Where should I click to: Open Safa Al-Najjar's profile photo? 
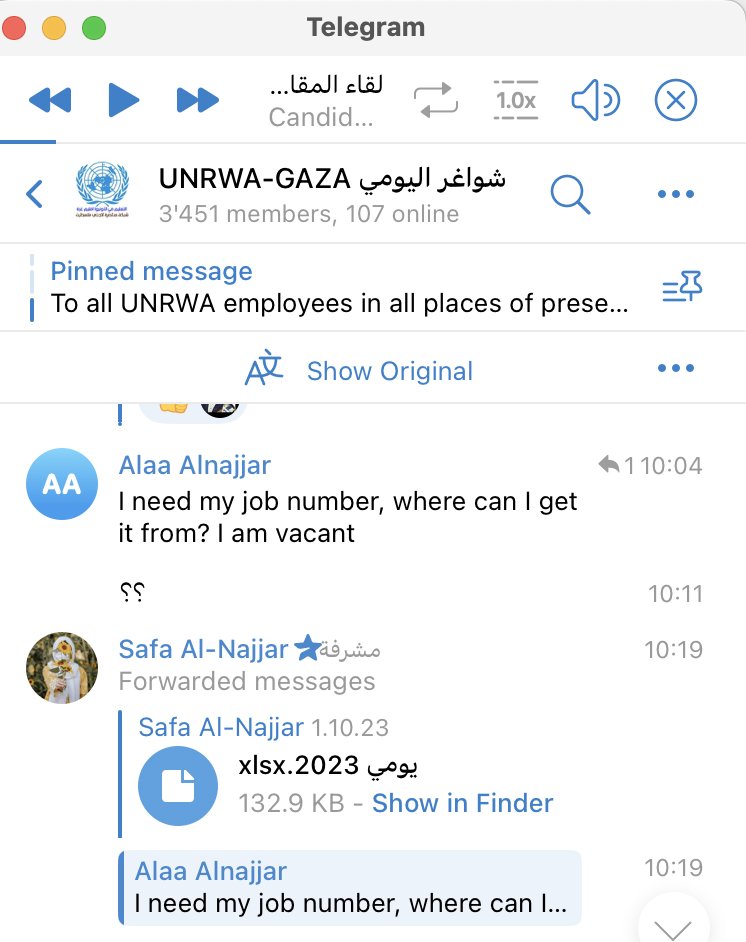click(62, 668)
